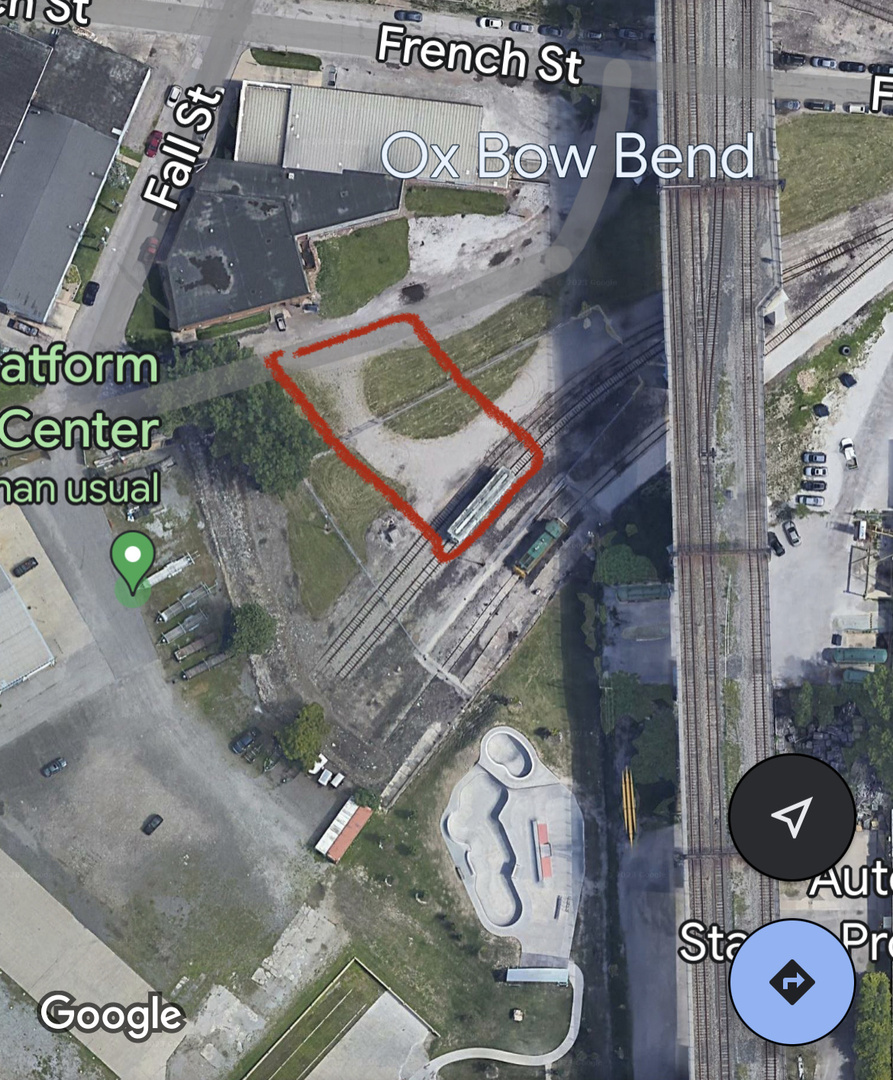Viewport: 893px width, 1080px height.
Task: Open the Ox Bow Bend place label
Action: (567, 157)
